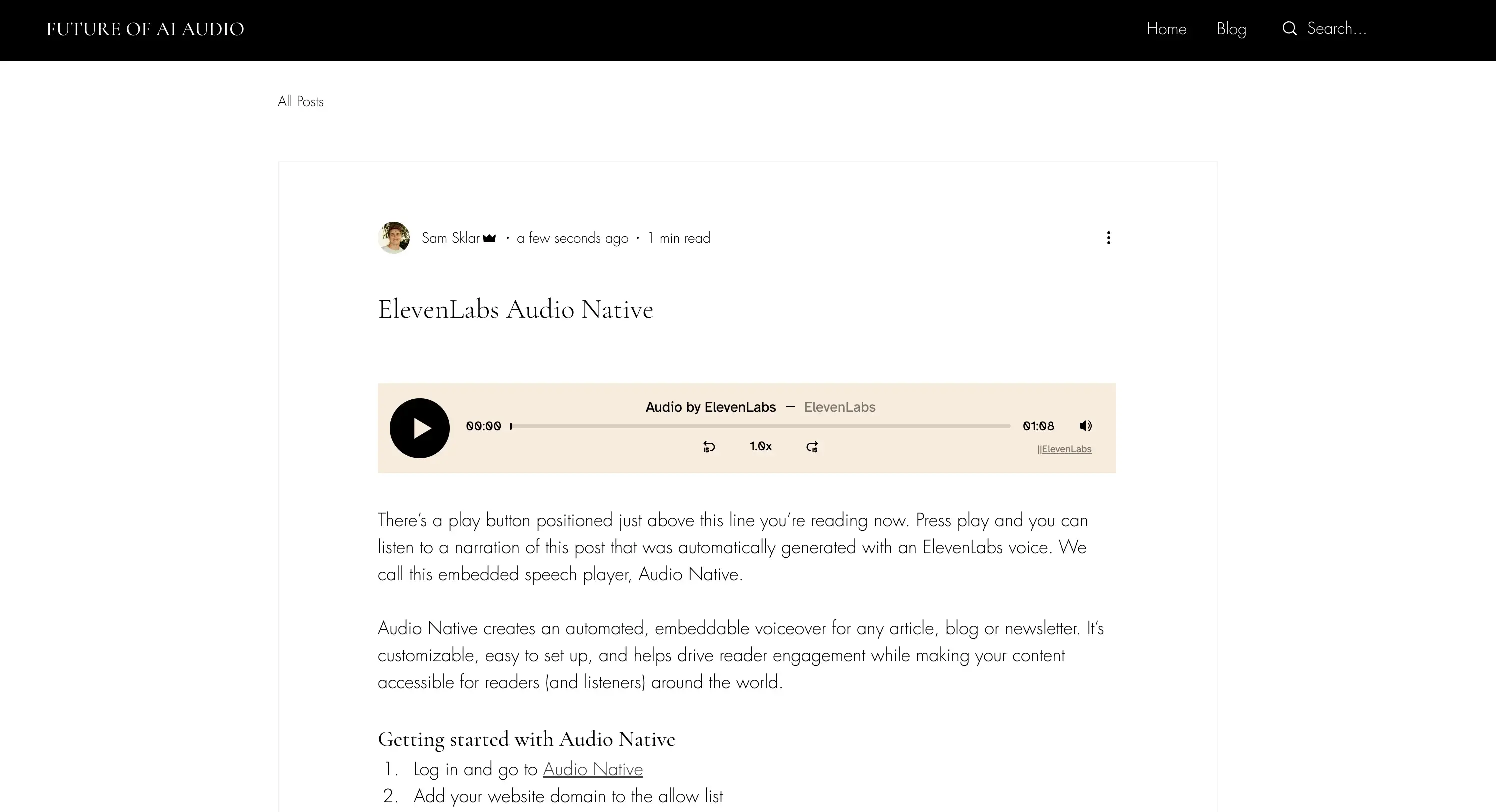
Task: Open the Audio Native link in step one
Action: 593,769
